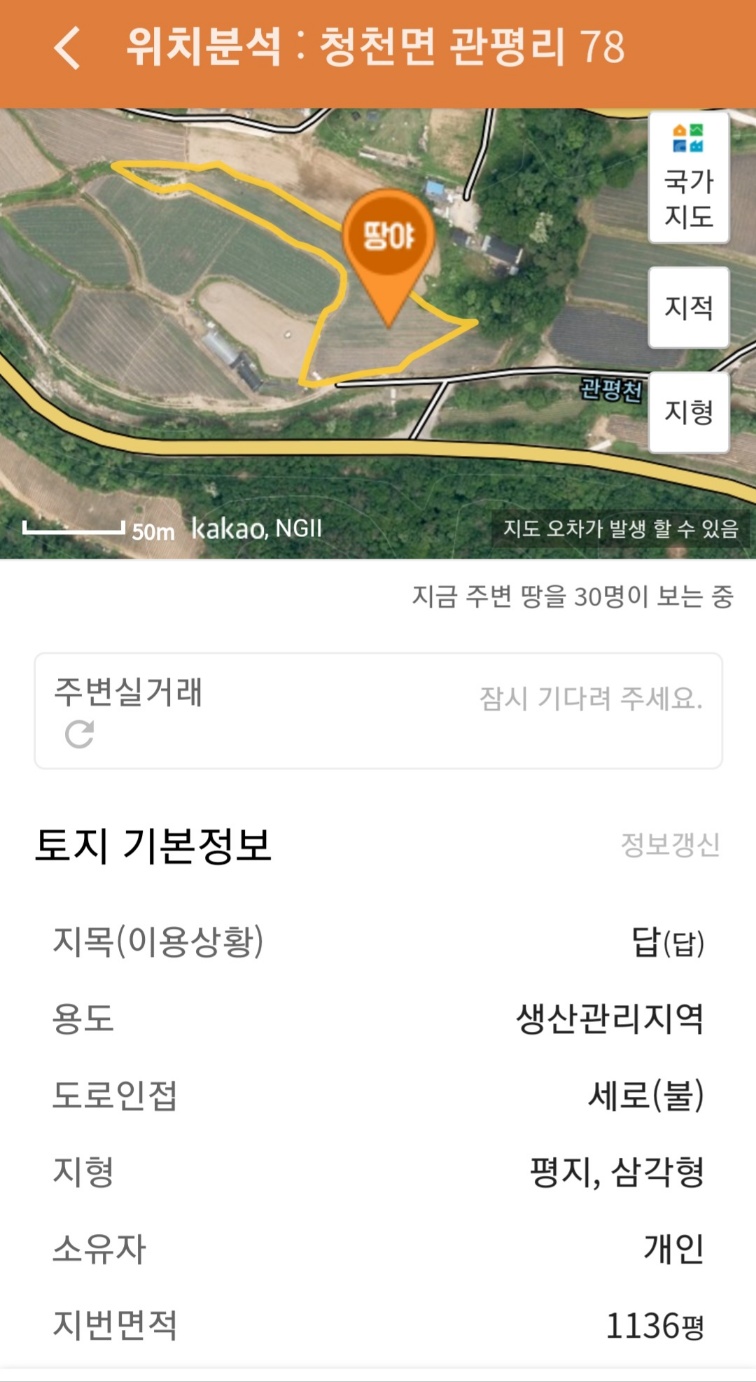756x1382 pixels.
Task: Go back using the header arrow
Action: coord(67,48)
